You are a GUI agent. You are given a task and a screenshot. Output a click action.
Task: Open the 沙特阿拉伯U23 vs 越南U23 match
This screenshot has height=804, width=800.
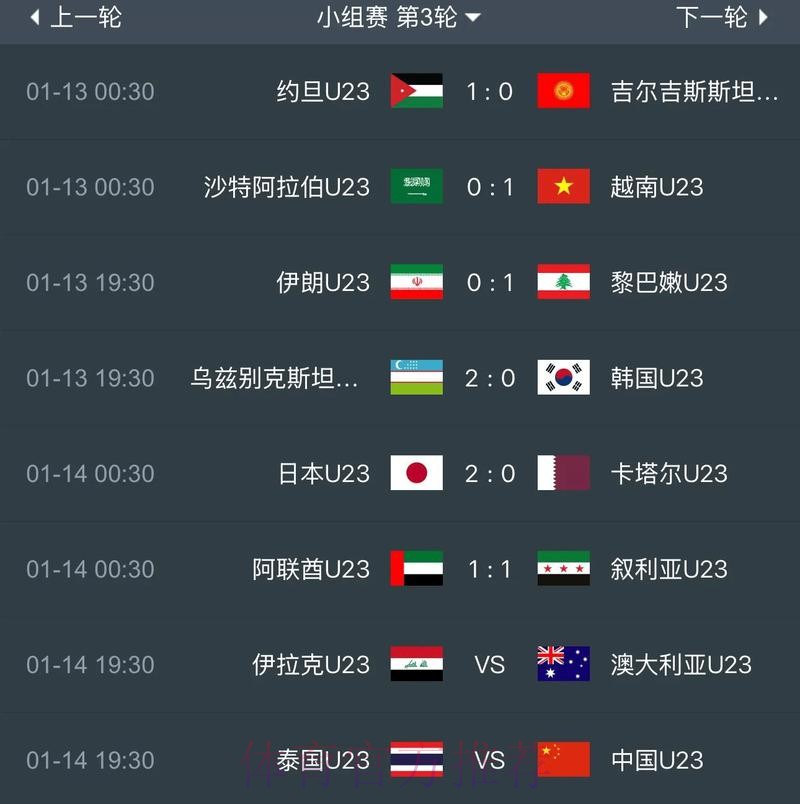(x=490, y=187)
